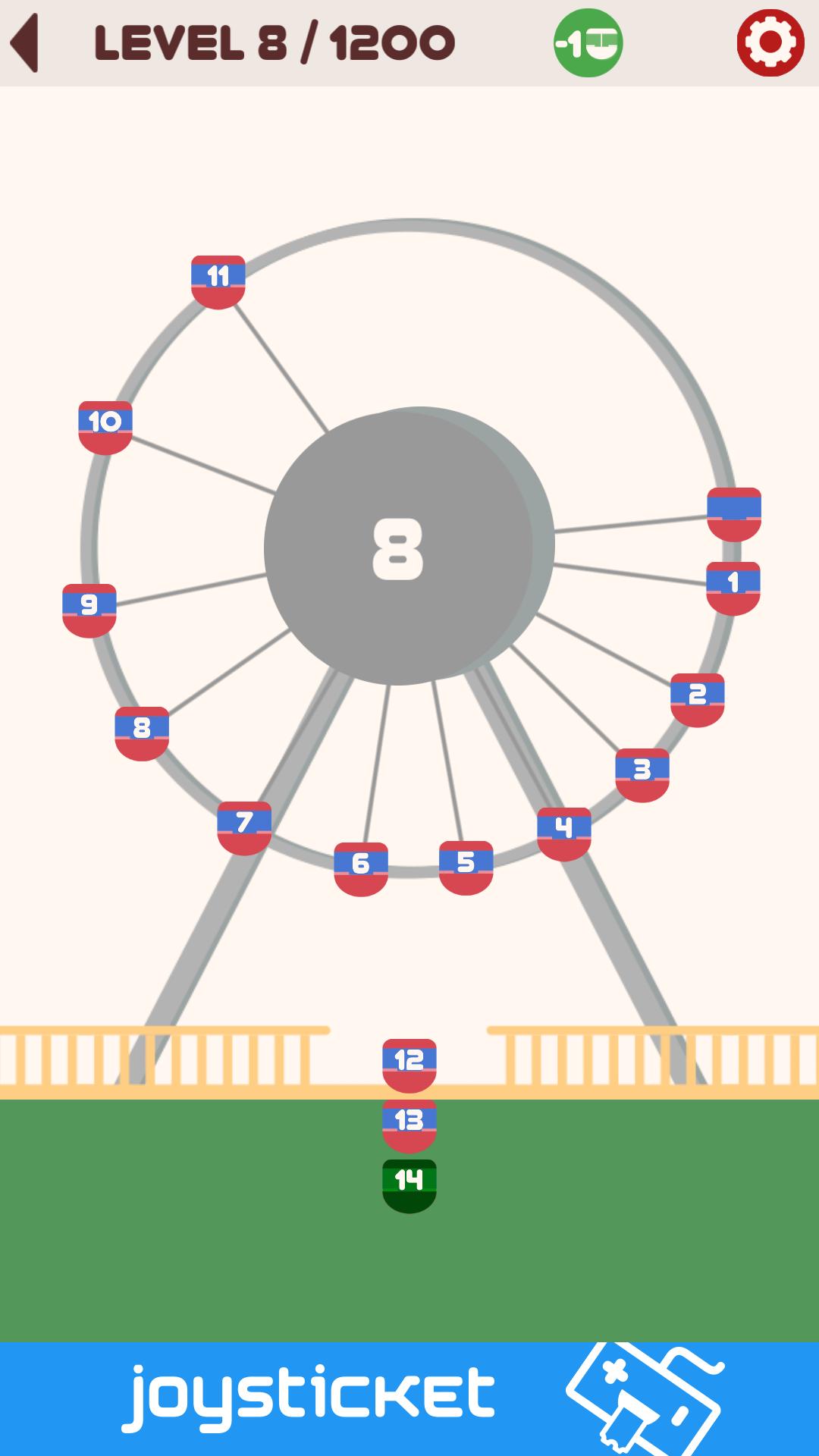Tap pin number 4 at the bottom right
This screenshot has width=819, height=1456.
point(564,830)
